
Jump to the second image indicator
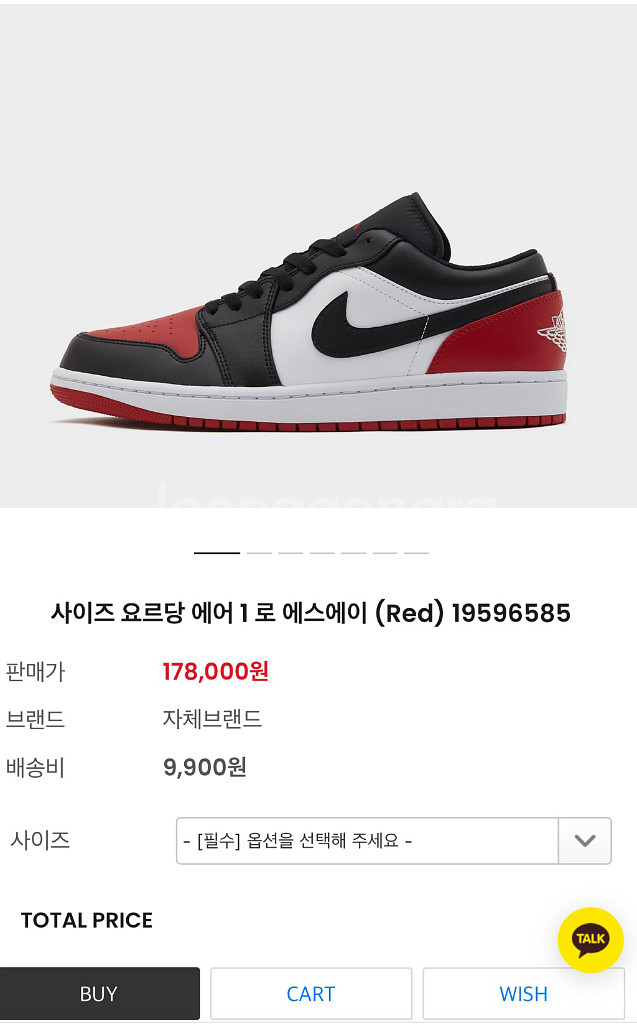pyautogui.click(x=259, y=552)
